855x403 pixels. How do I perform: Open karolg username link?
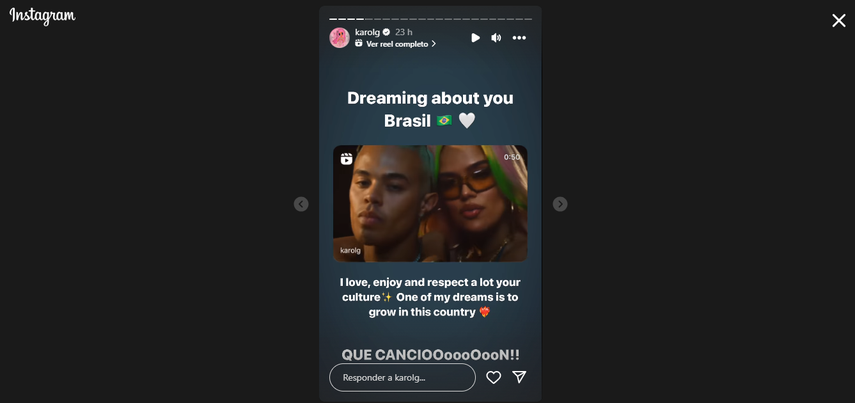pos(367,32)
